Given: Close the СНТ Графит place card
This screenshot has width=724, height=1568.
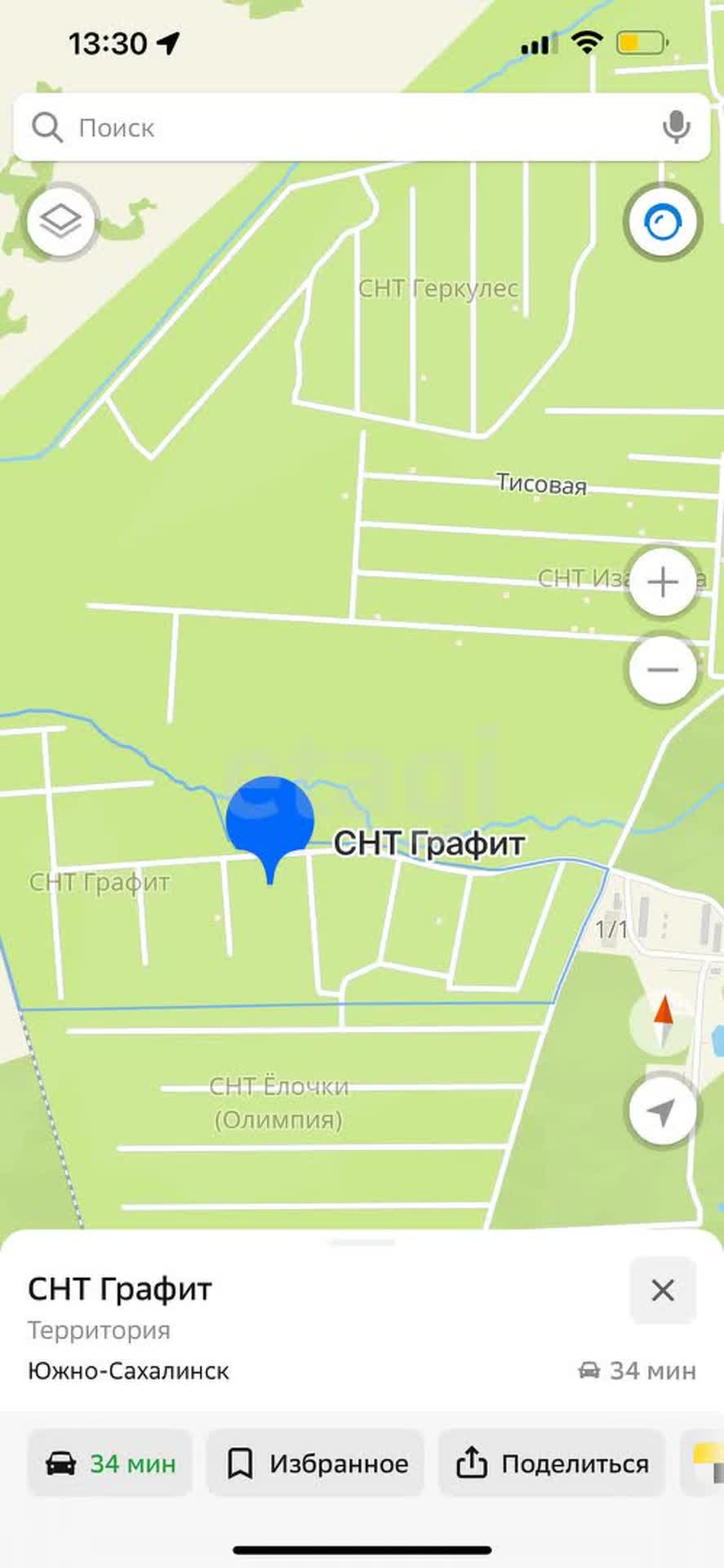Looking at the screenshot, I should click(x=662, y=1290).
